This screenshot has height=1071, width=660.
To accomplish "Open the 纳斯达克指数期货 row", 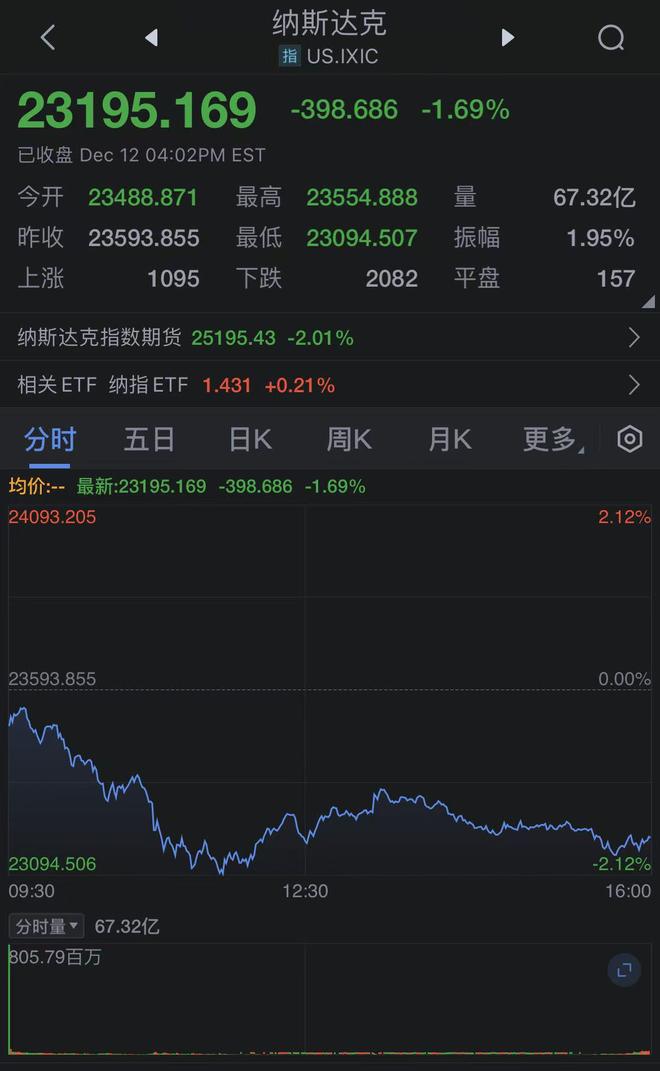I will [329, 338].
